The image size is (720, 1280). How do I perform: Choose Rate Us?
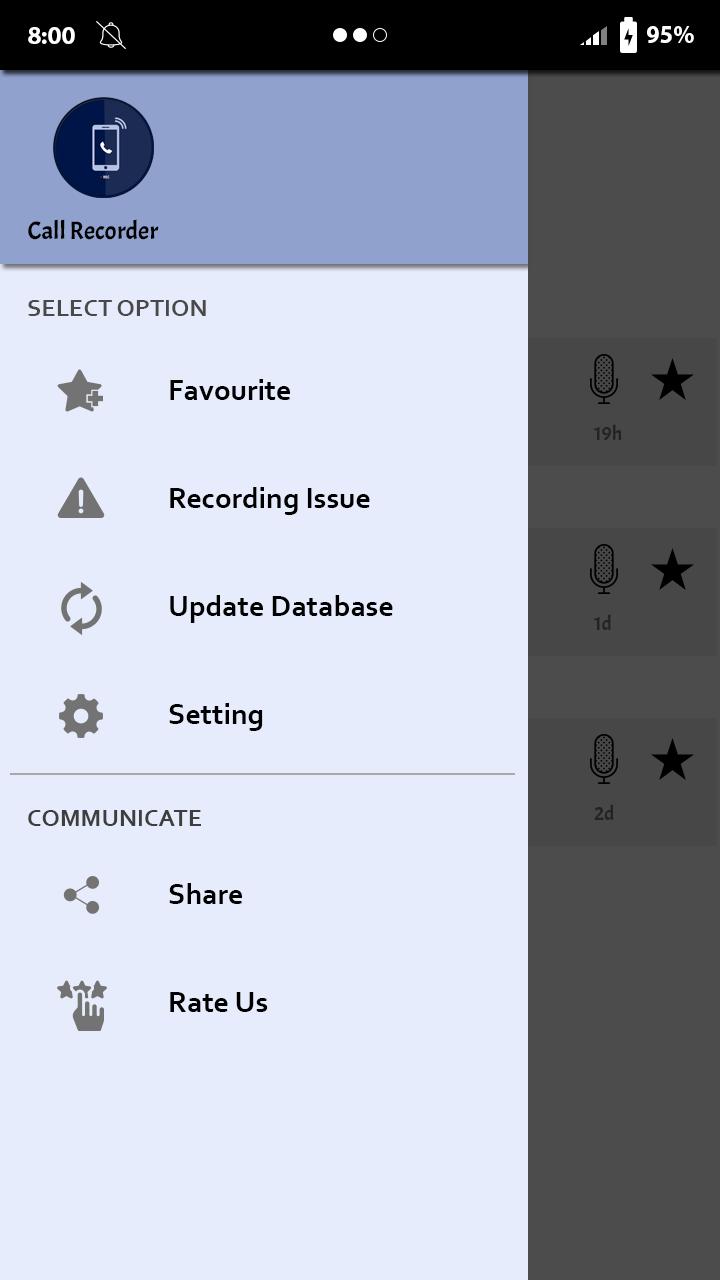pyautogui.click(x=217, y=1002)
